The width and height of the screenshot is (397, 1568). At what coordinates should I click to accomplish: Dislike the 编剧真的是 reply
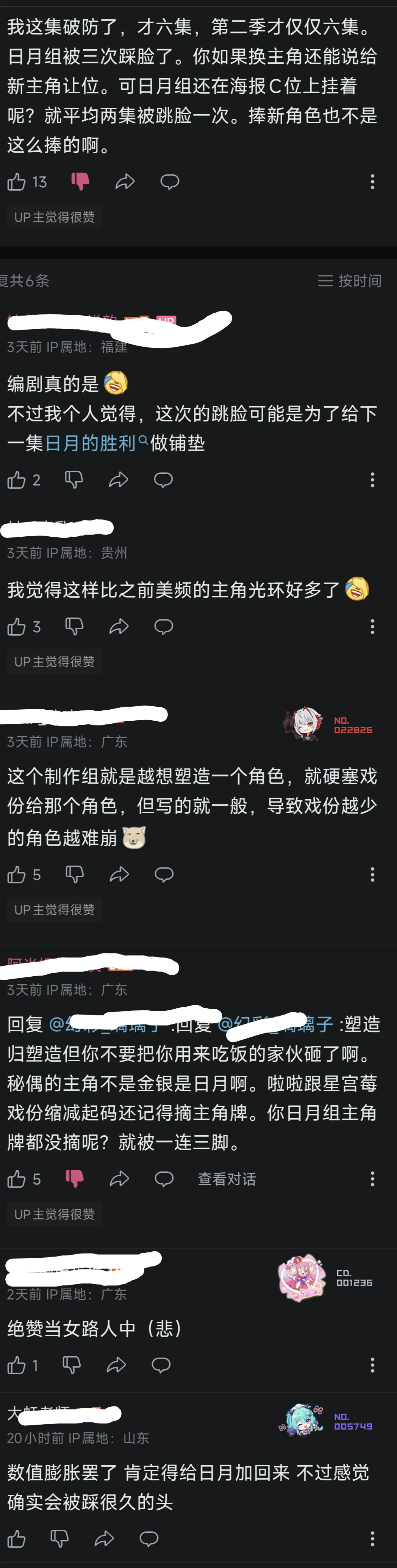pyautogui.click(x=73, y=480)
